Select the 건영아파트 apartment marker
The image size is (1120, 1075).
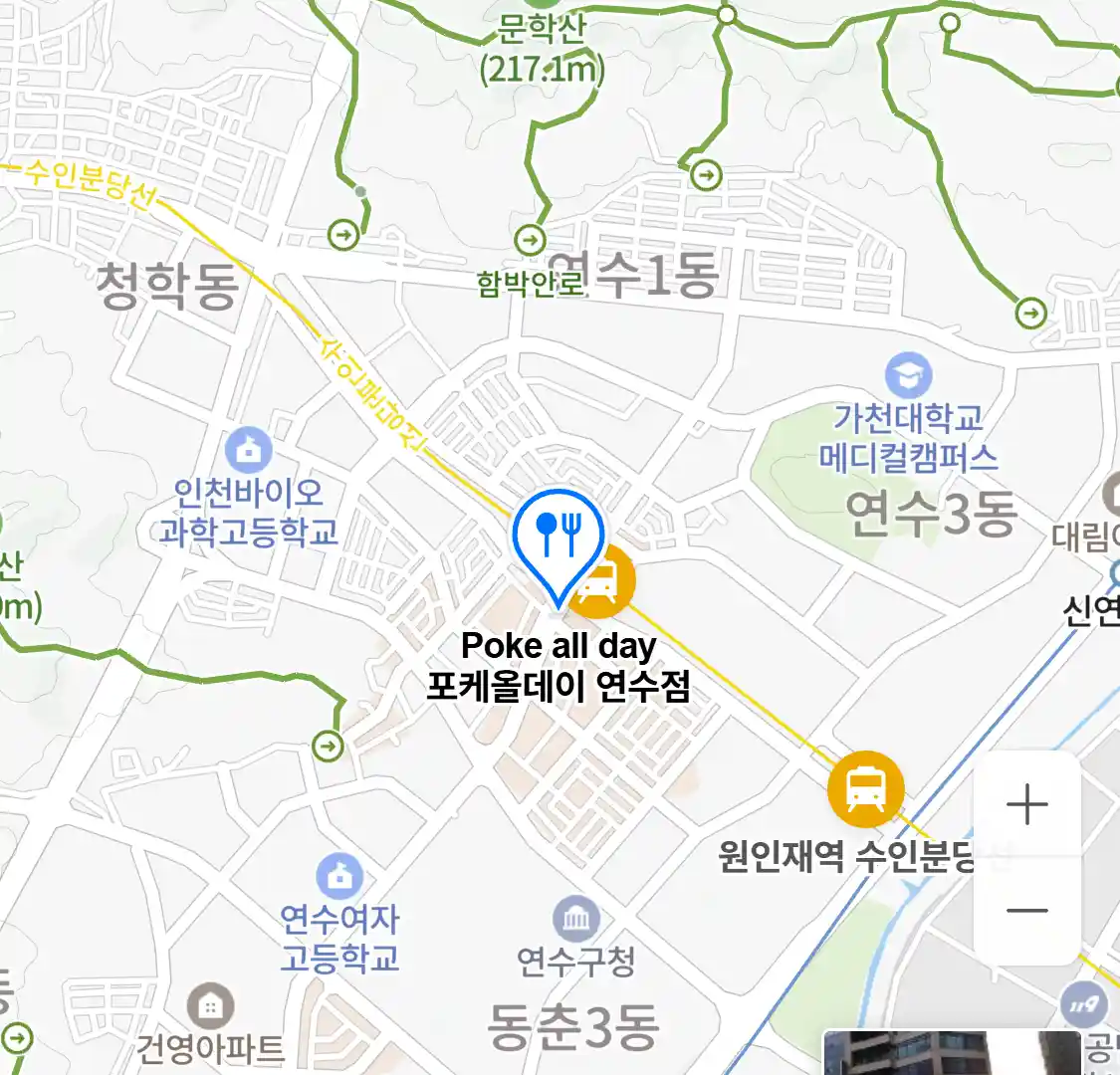point(209,1007)
